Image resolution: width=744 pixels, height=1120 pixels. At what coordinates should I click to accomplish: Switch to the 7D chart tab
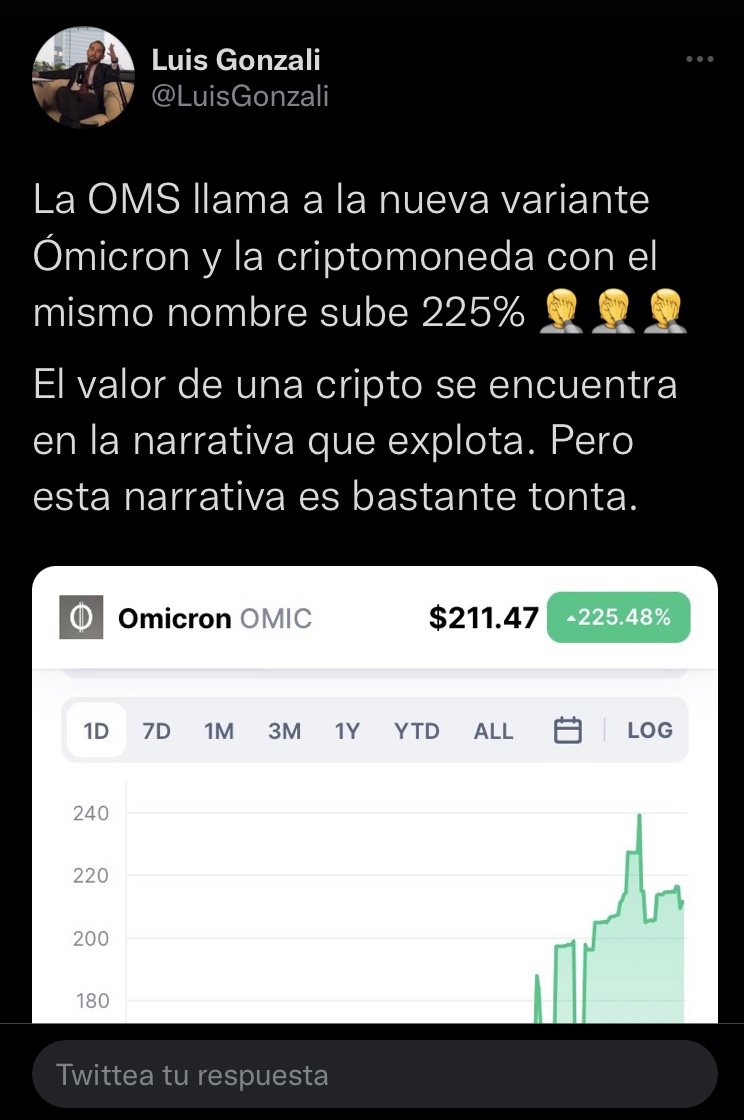click(155, 731)
